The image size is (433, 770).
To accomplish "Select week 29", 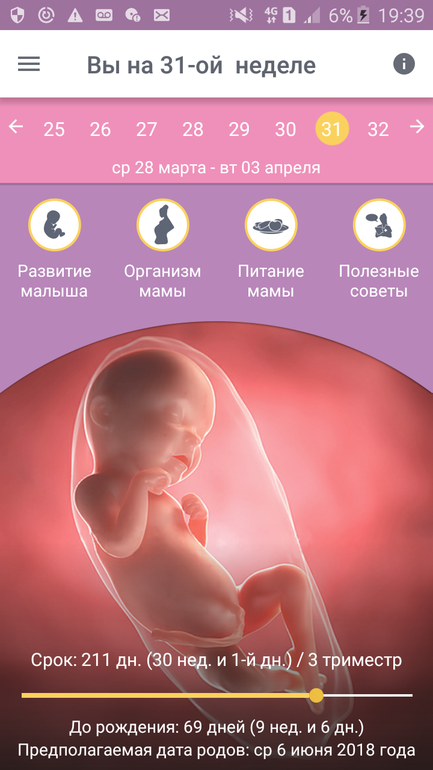I will pyautogui.click(x=239, y=129).
